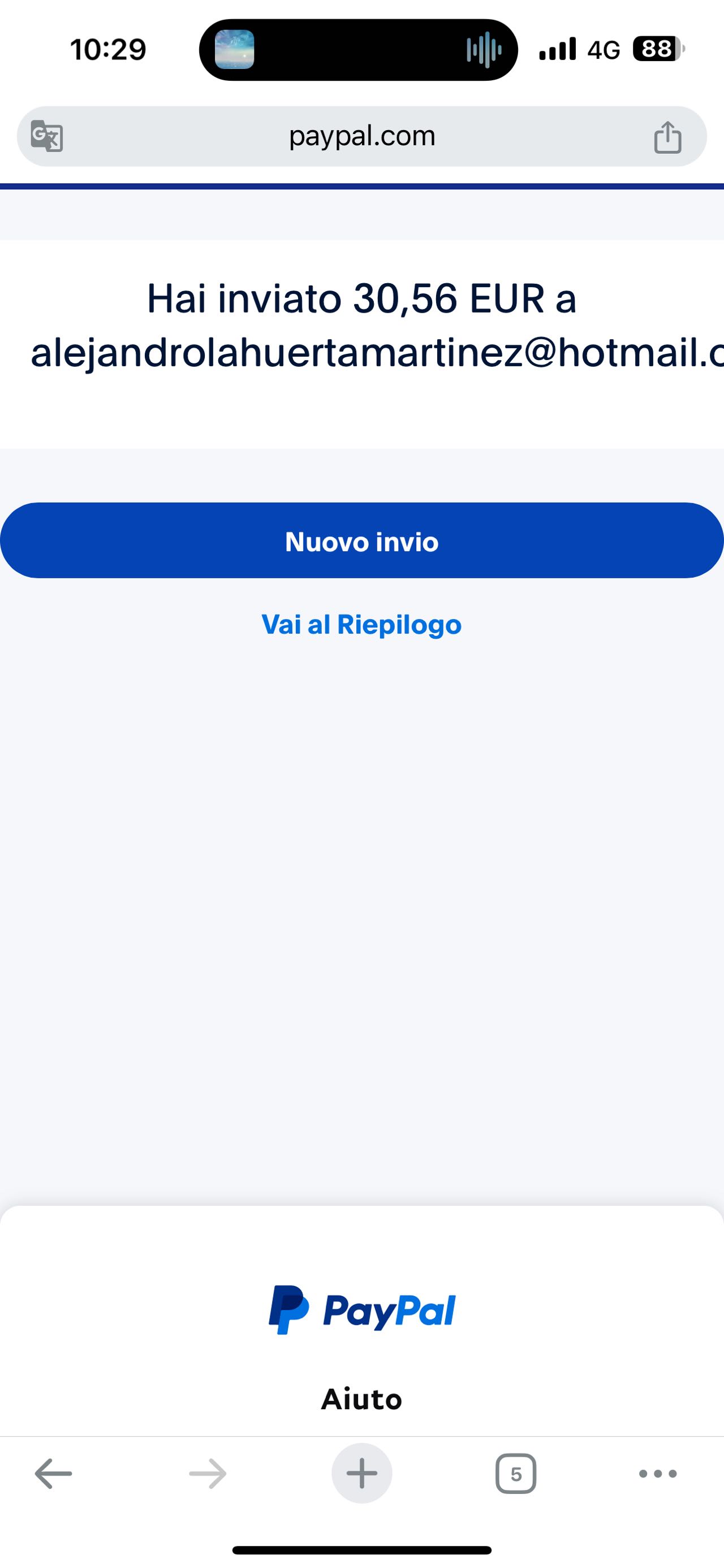This screenshot has height=1568, width=724.
Task: Show the open tabs switcher
Action: pyautogui.click(x=516, y=1474)
